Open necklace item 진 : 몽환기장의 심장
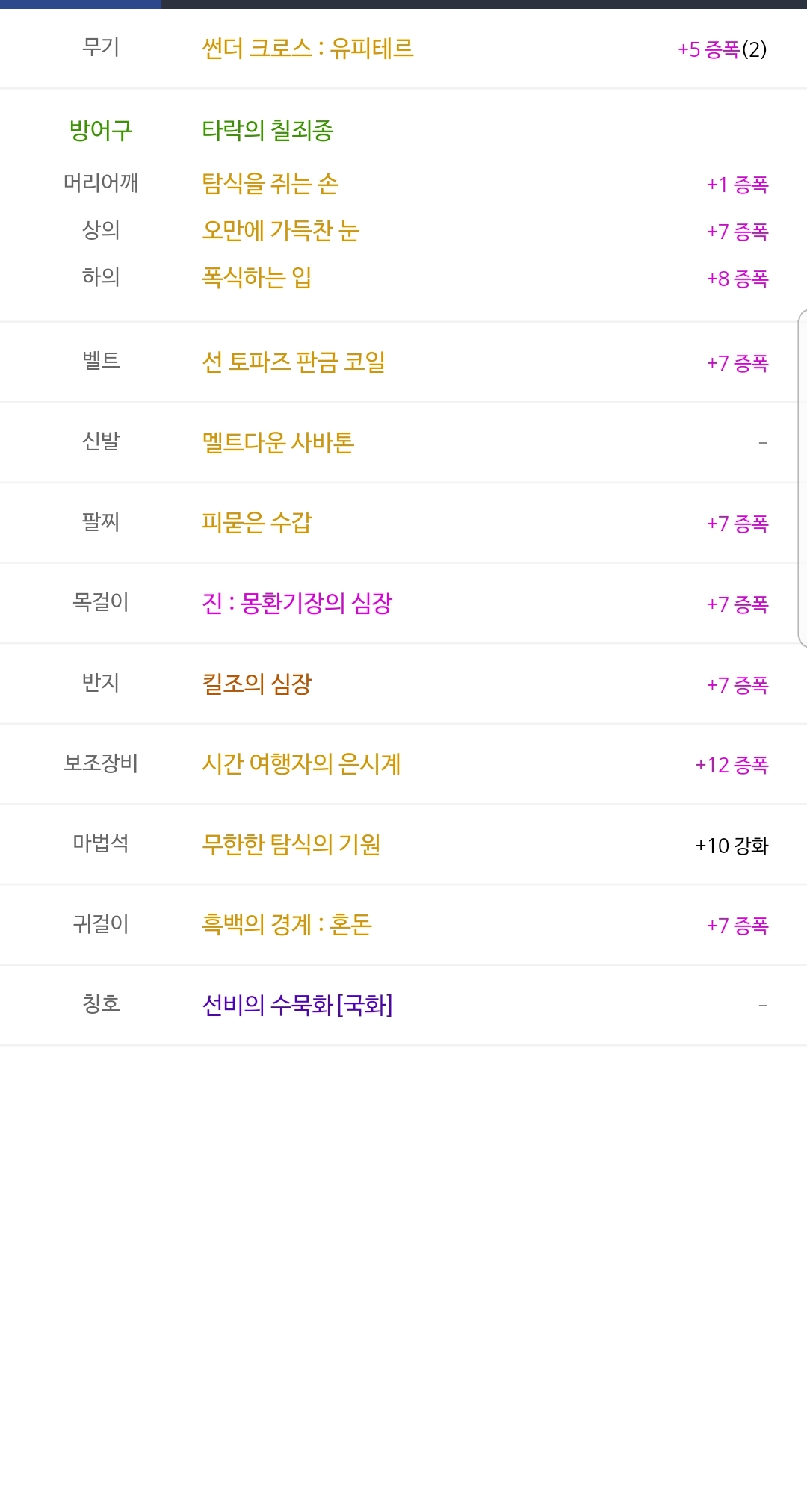This screenshot has height=1512, width=807. point(297,604)
